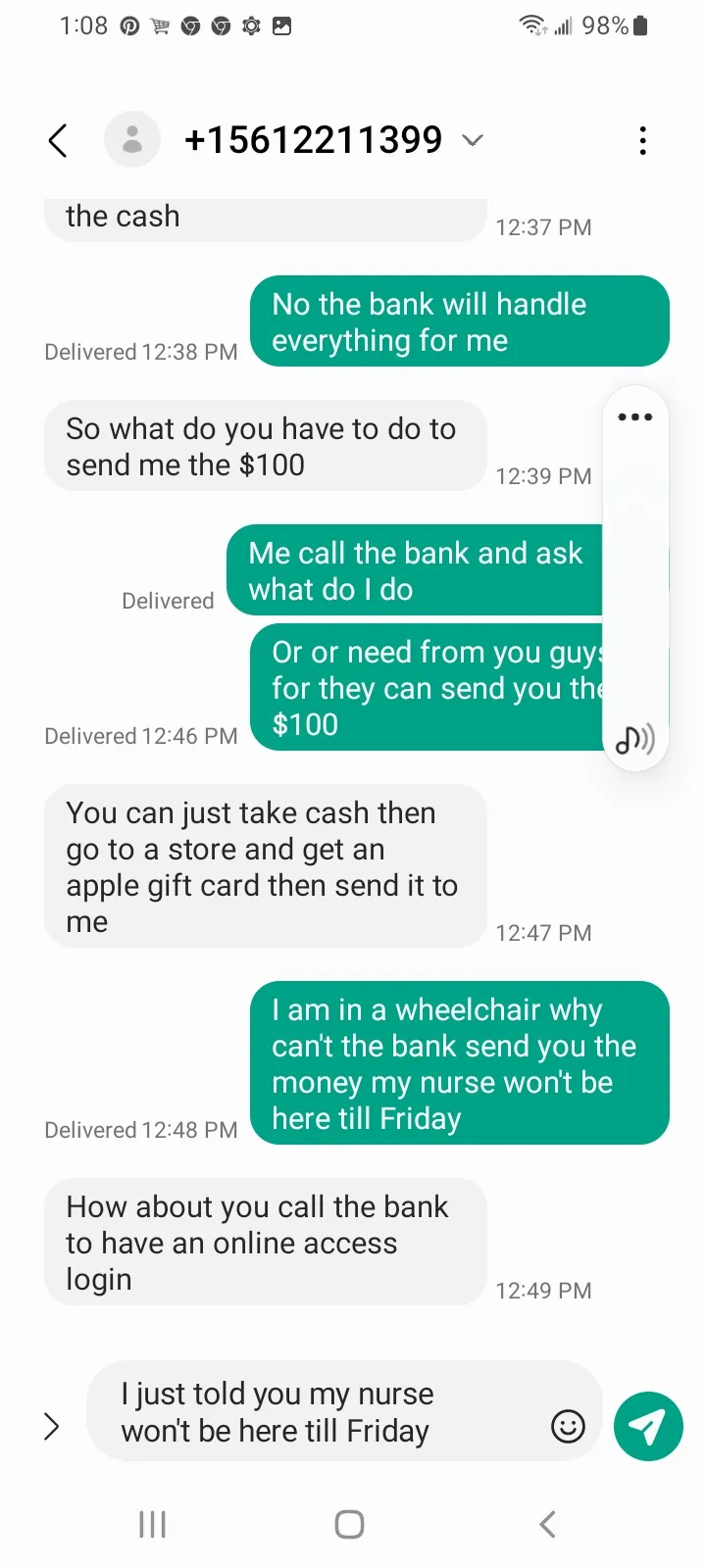
Task: Send the typed message
Action: 648,1426
